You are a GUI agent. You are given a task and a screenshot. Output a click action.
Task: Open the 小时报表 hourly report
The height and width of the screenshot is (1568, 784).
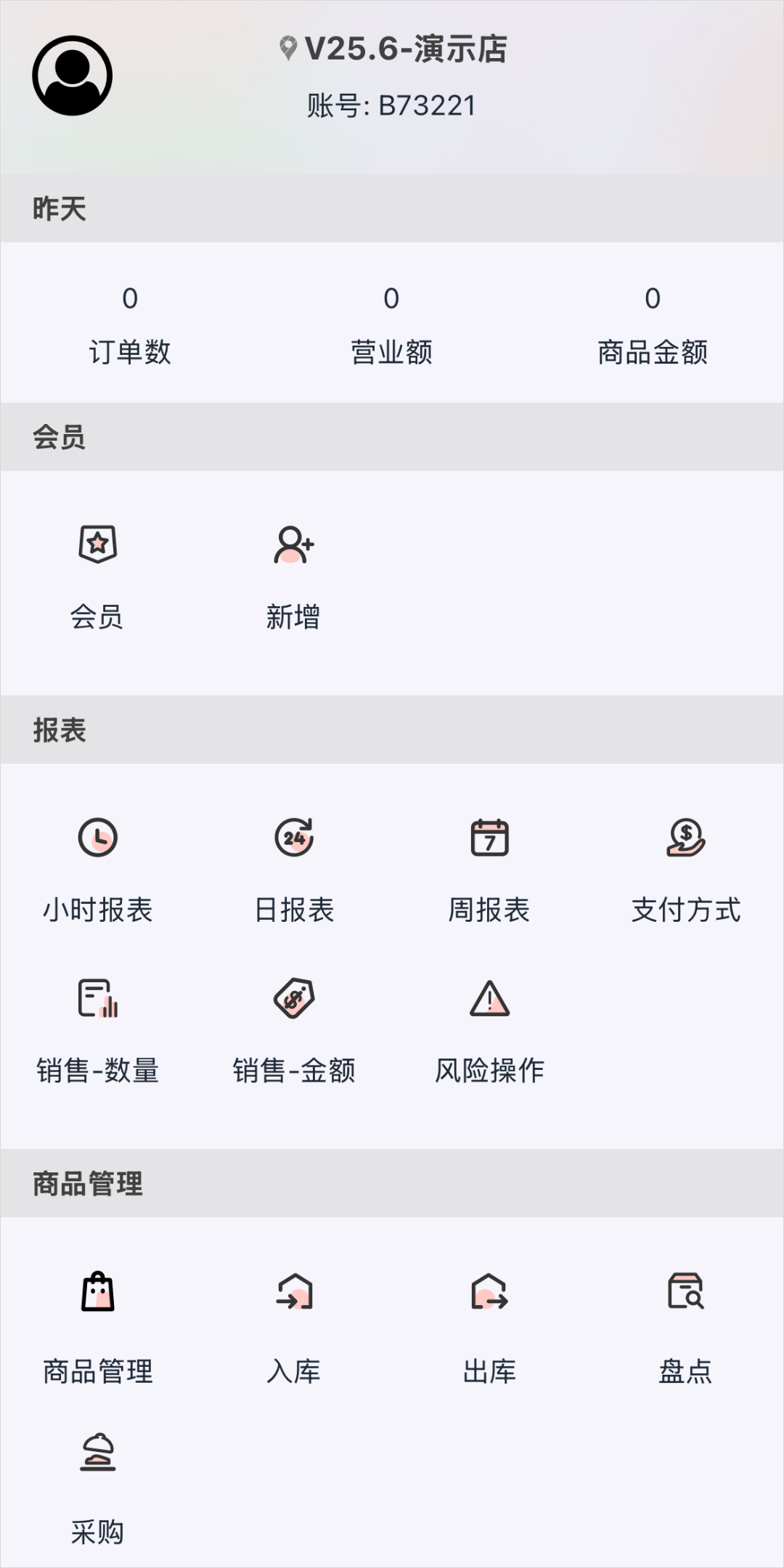click(97, 870)
